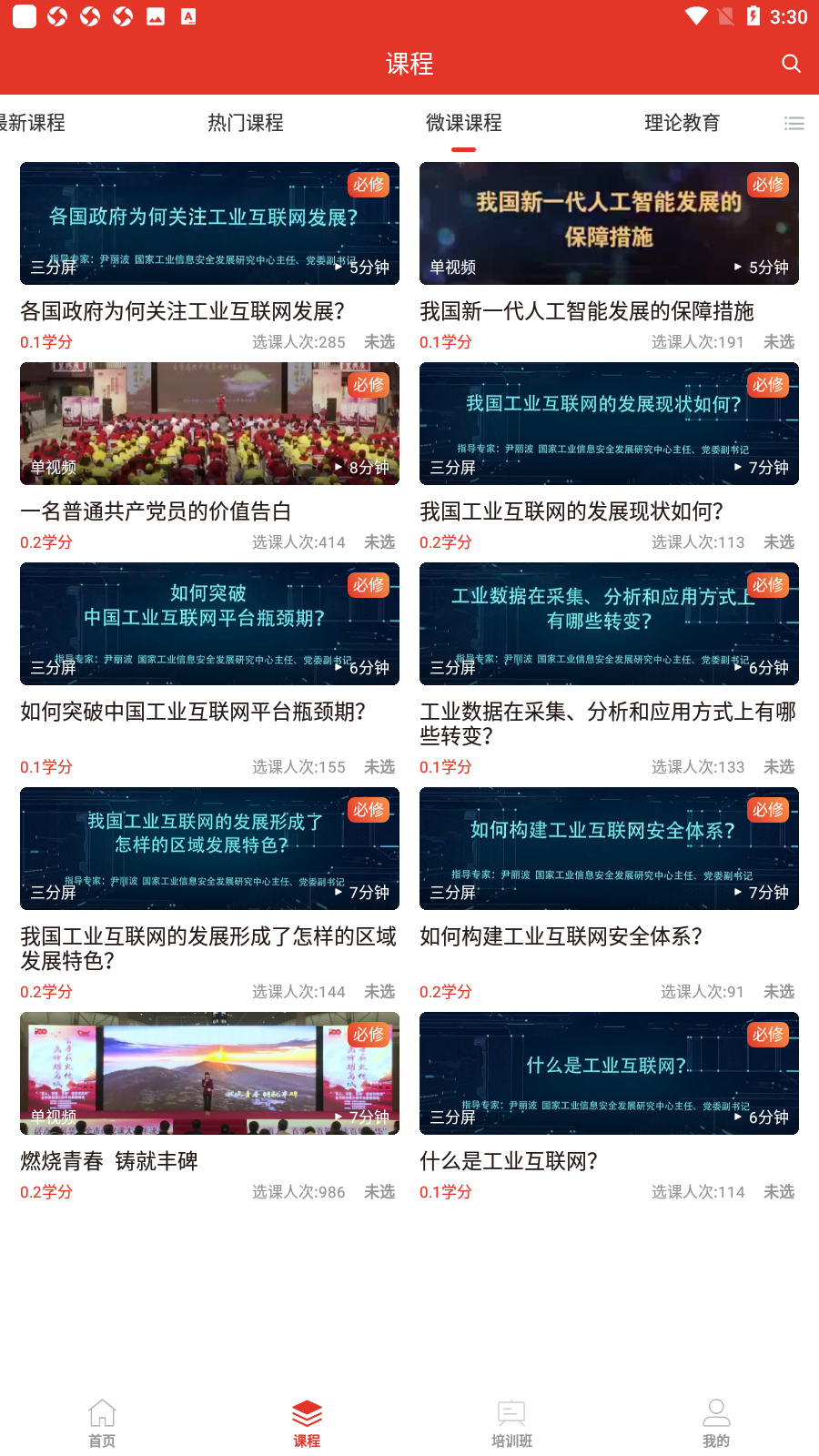Screen dimensions: 819x1456
Task: Open the category list menu icon
Action: click(x=794, y=123)
